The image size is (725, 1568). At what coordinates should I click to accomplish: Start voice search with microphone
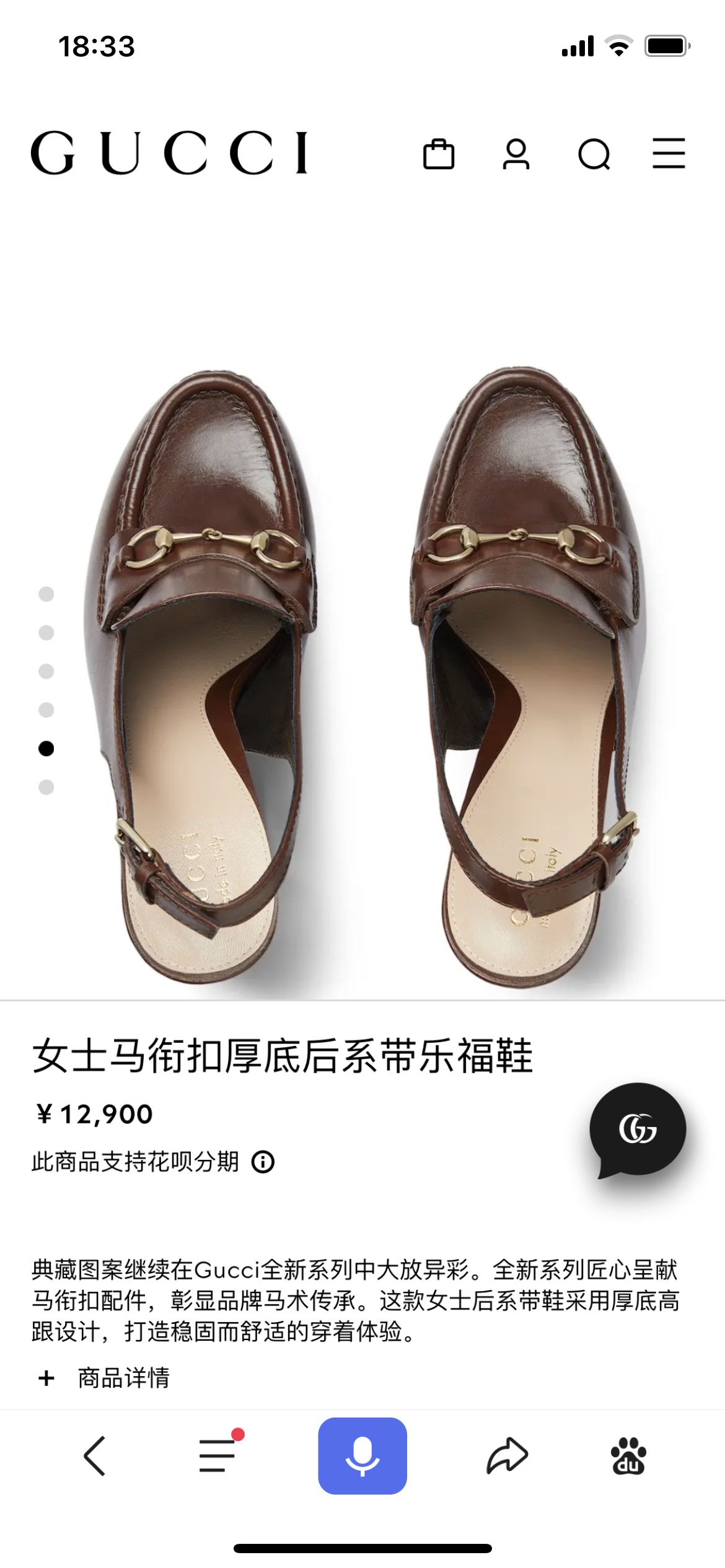362,1456
